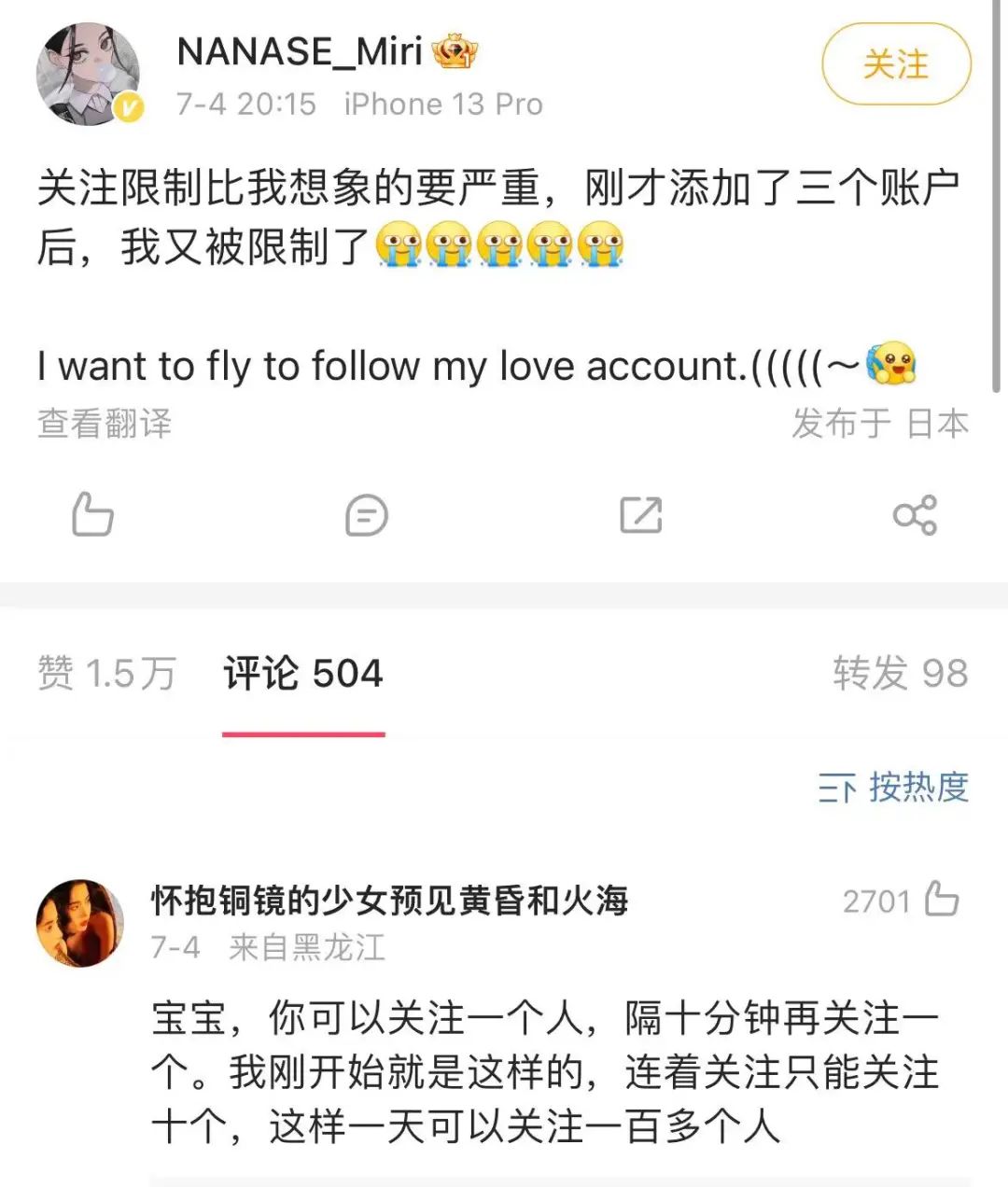
Task: Share the post using the share icon
Action: pyautogui.click(x=915, y=514)
